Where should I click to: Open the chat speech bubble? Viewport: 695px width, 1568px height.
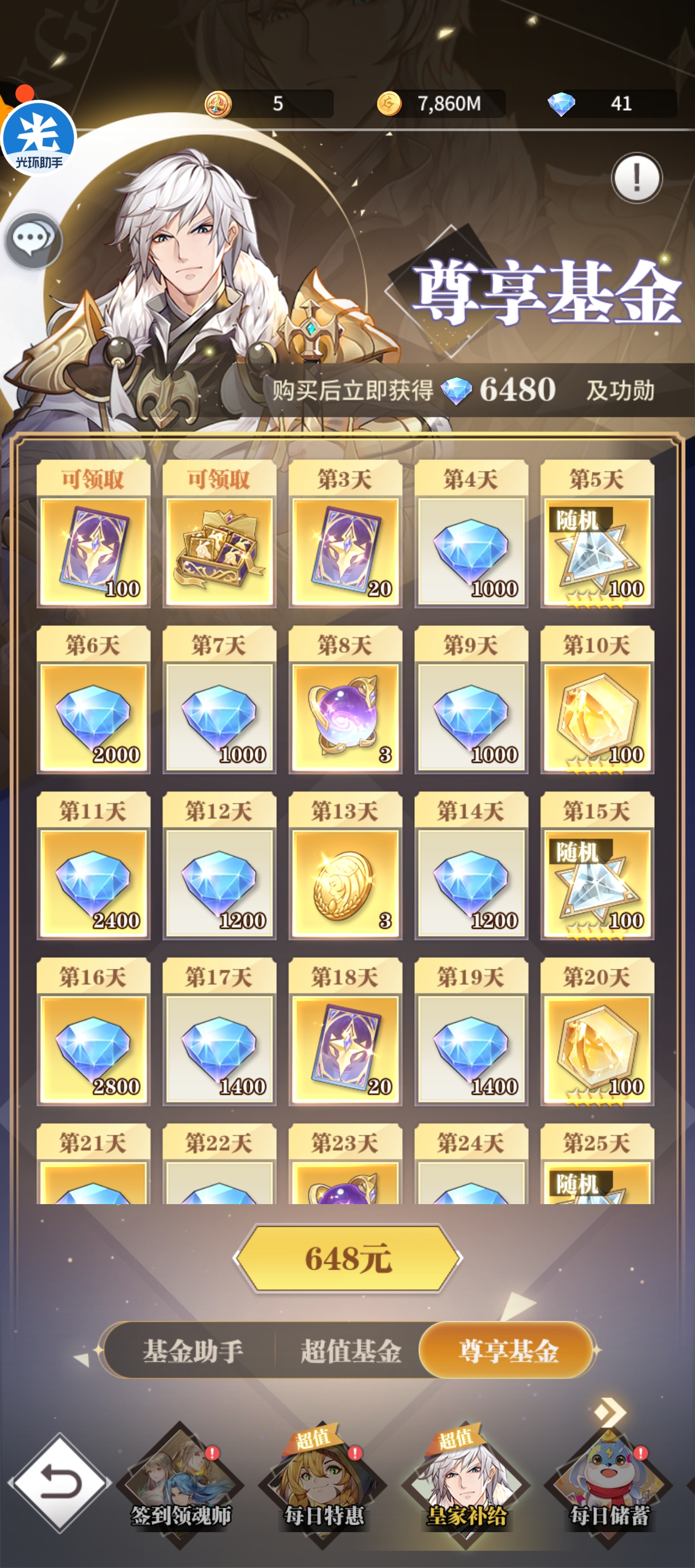[x=33, y=240]
